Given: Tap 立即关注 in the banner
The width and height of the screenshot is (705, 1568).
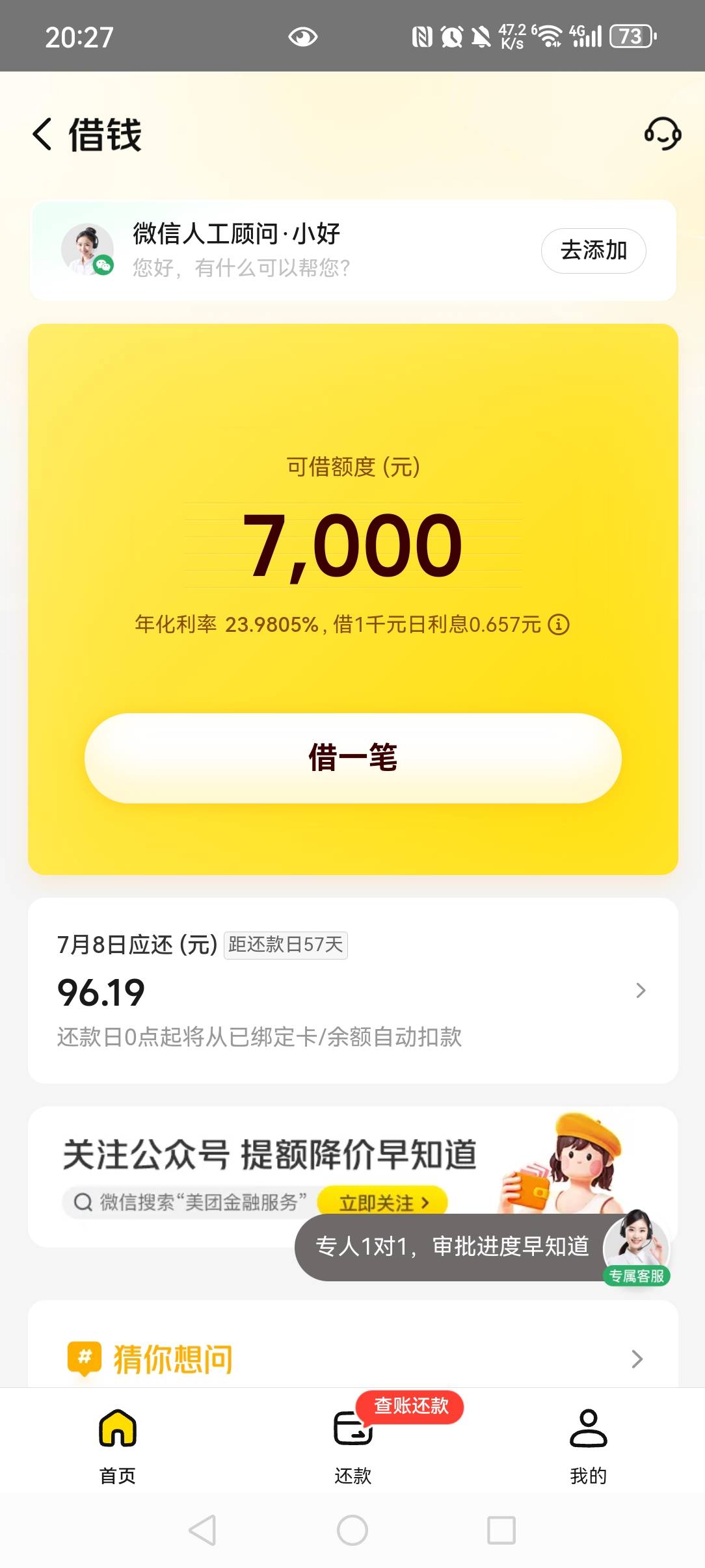Looking at the screenshot, I should [x=383, y=1203].
